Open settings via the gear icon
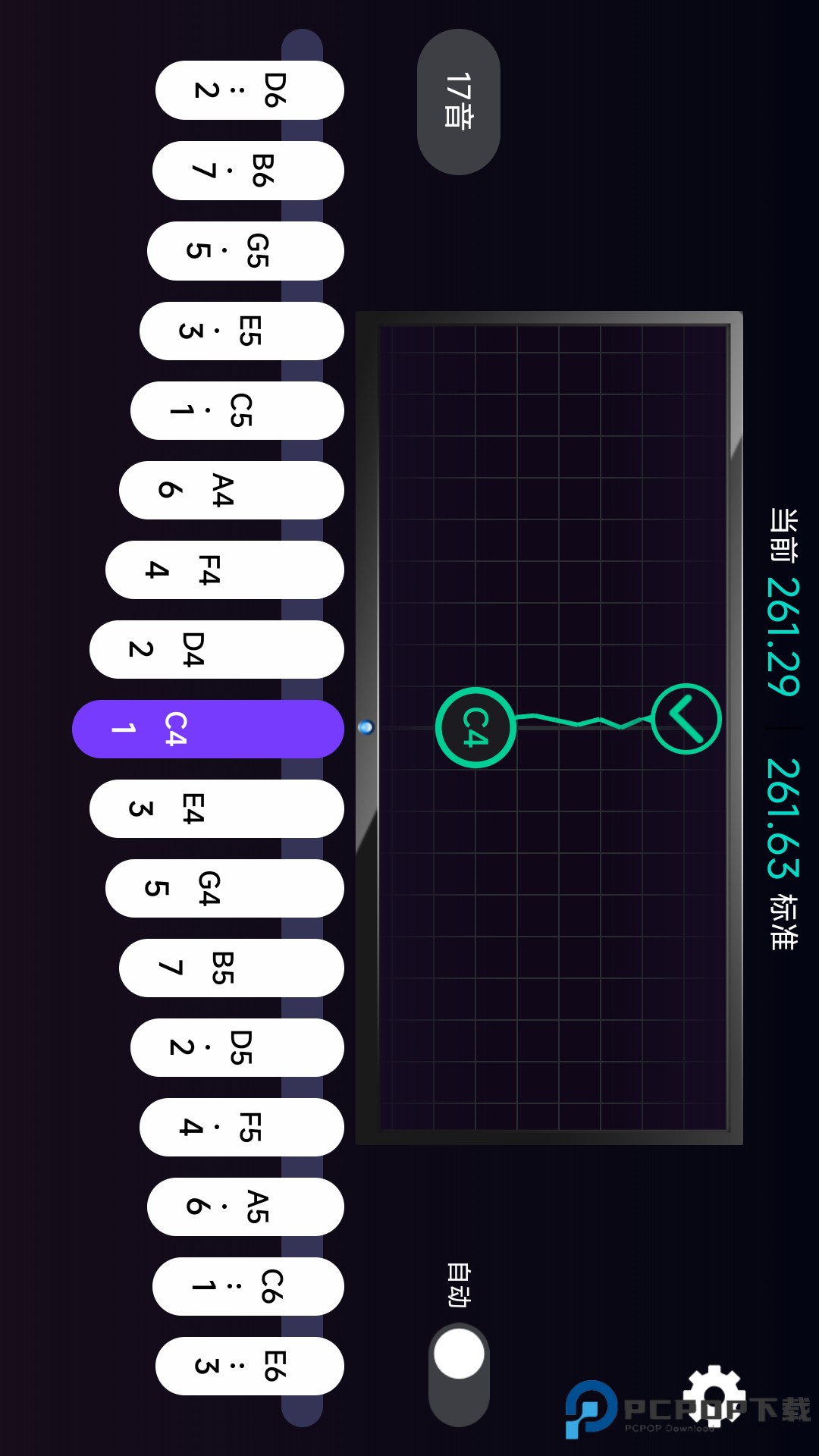 pos(714,1395)
